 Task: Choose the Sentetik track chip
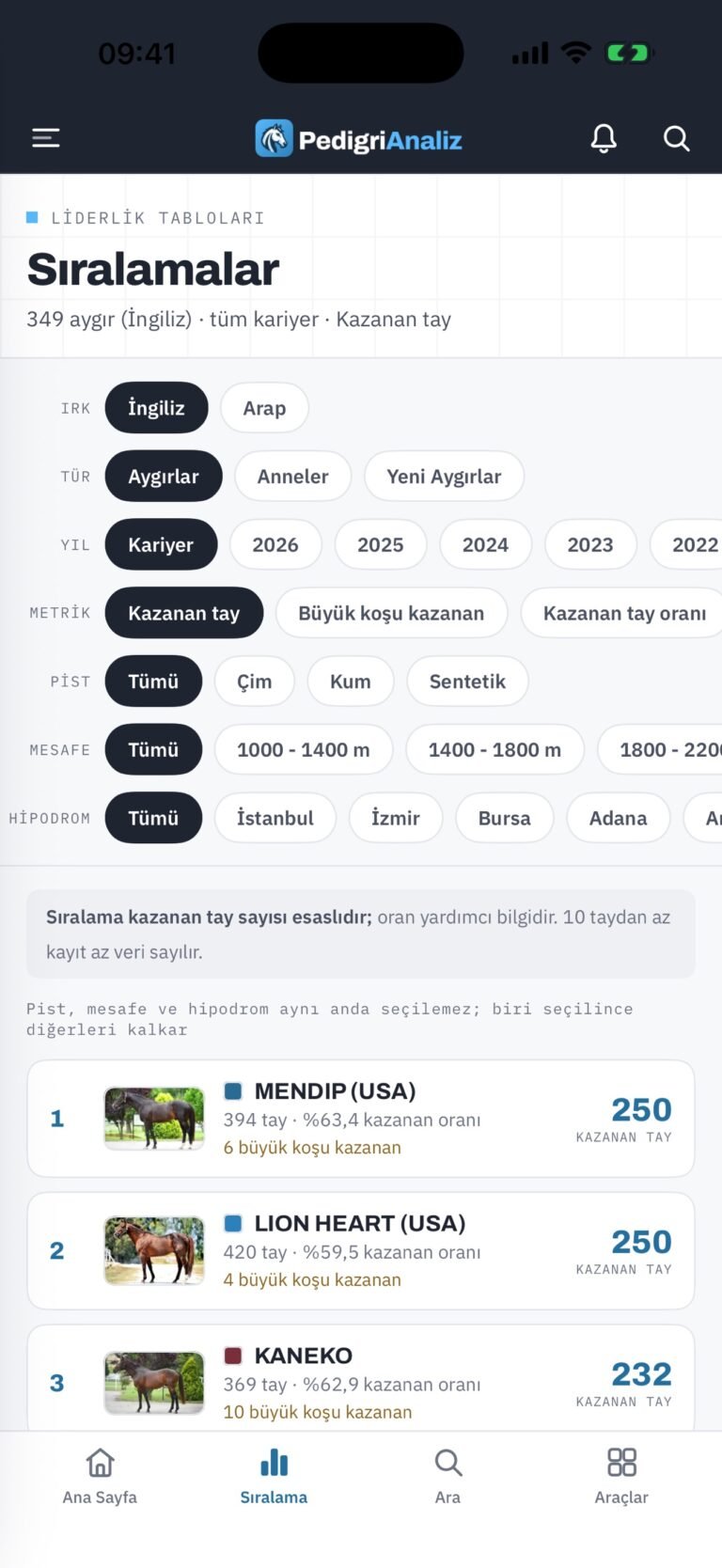[x=467, y=682]
